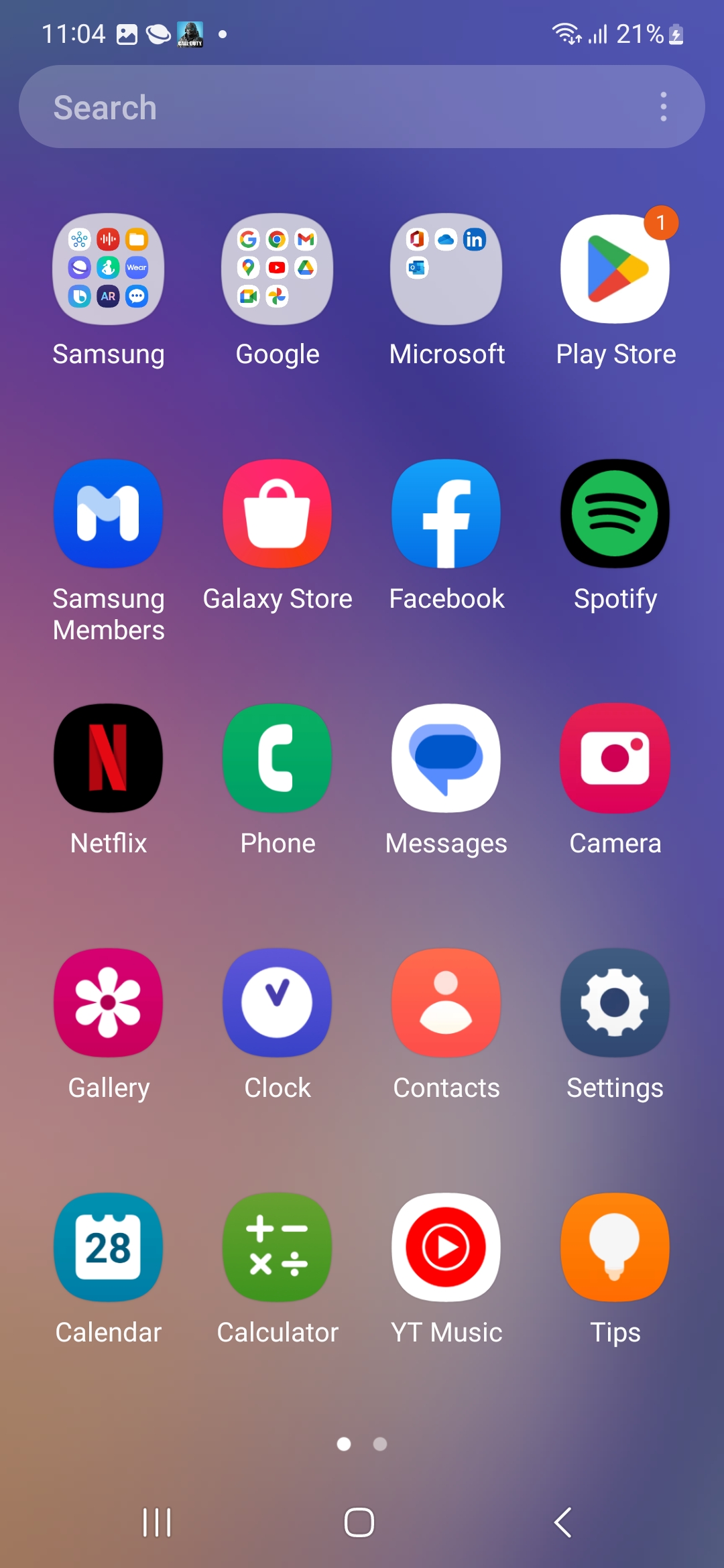Open the Phone dialer app
This screenshot has height=1568, width=724.
[x=278, y=759]
